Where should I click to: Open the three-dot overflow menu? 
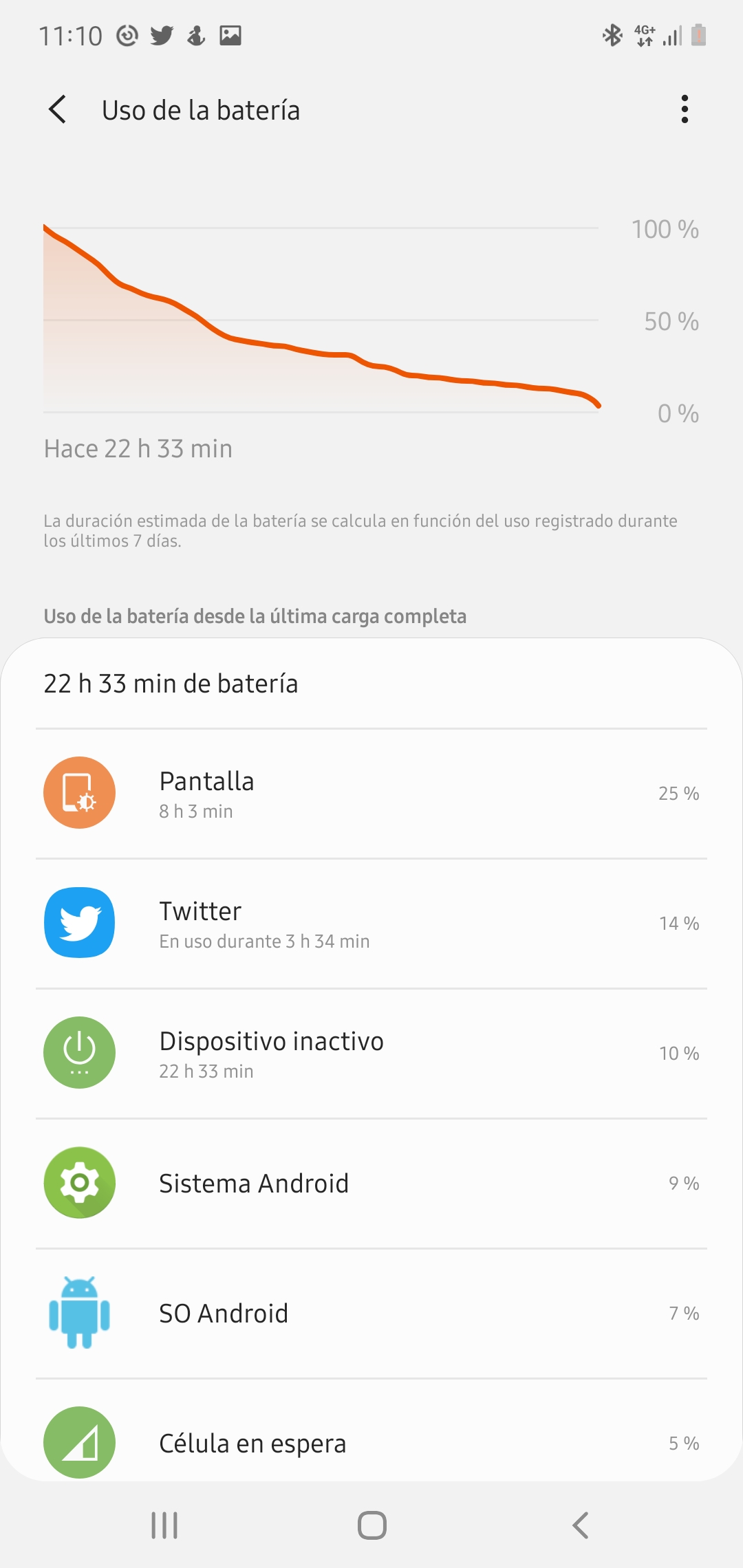(x=684, y=109)
